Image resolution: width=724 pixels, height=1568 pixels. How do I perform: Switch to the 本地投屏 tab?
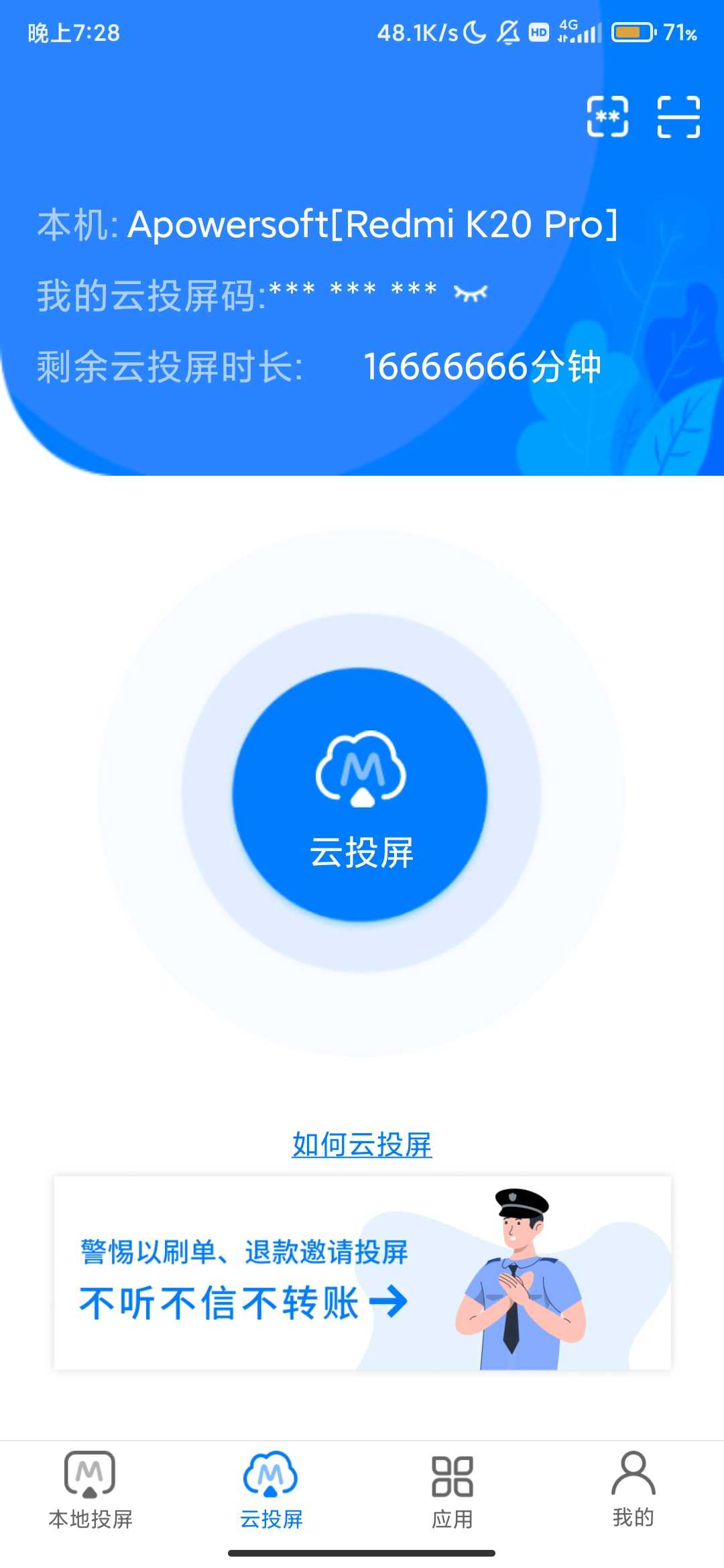pos(90,1490)
